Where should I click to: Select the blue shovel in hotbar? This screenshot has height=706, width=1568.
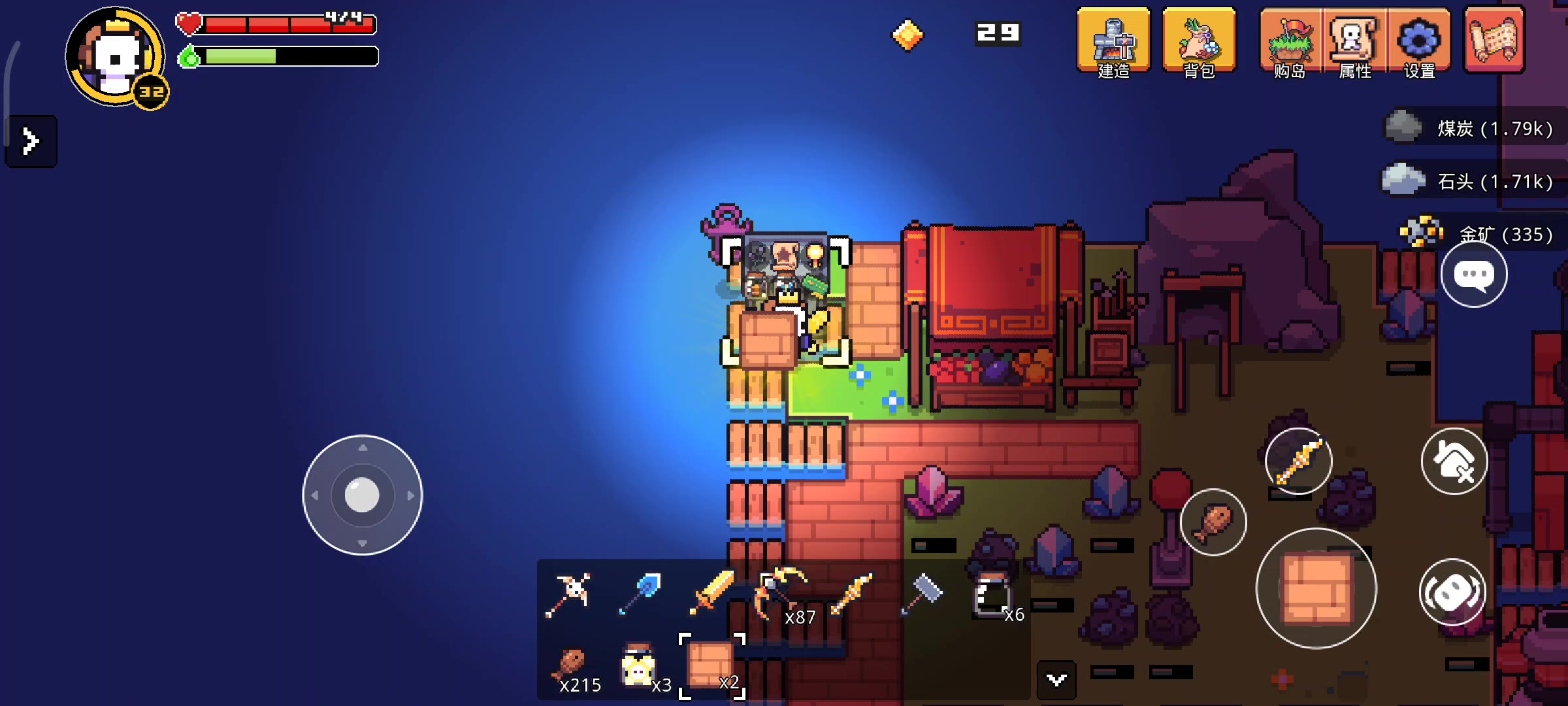641,592
